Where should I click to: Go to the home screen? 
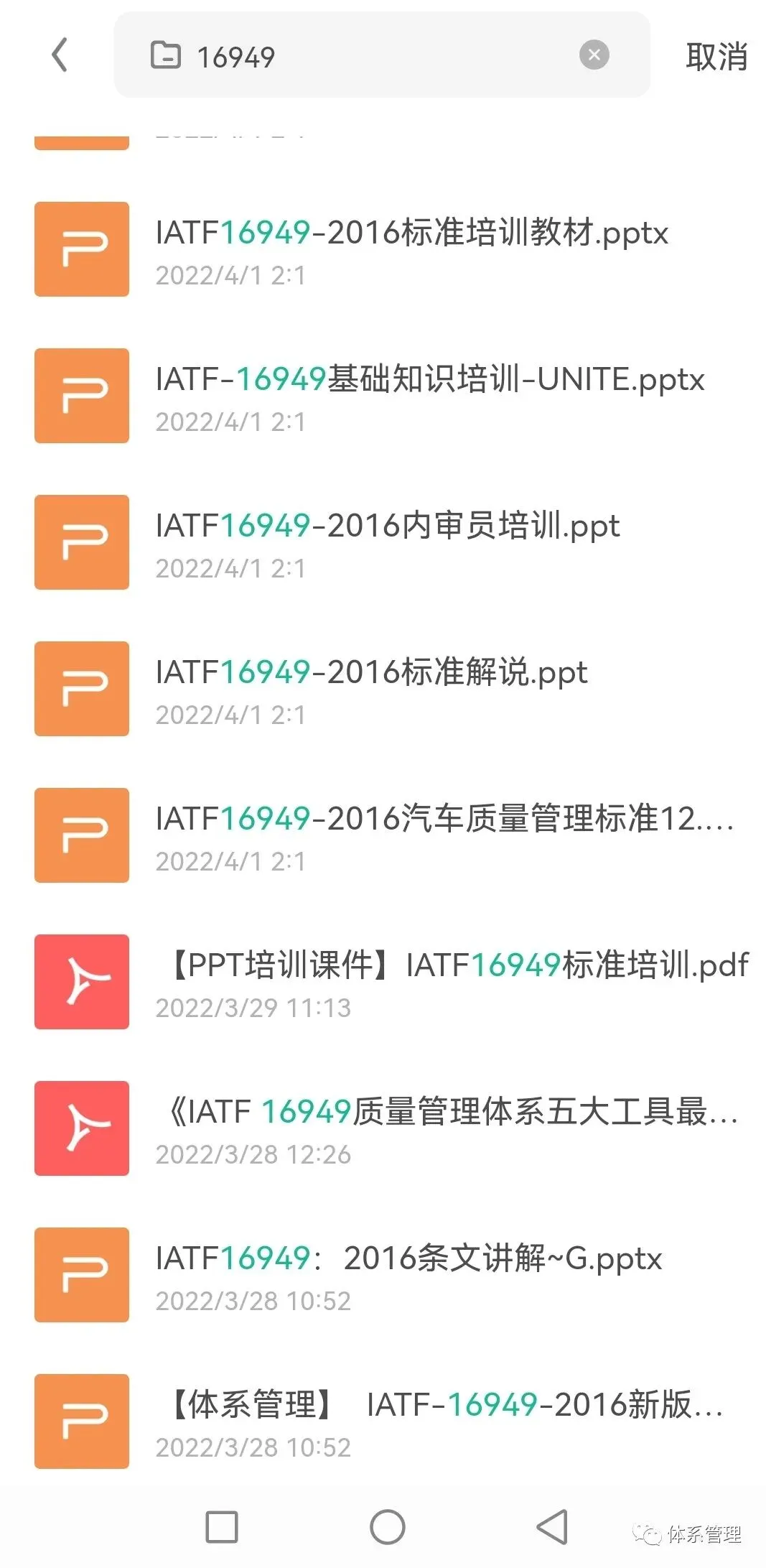tap(388, 1527)
